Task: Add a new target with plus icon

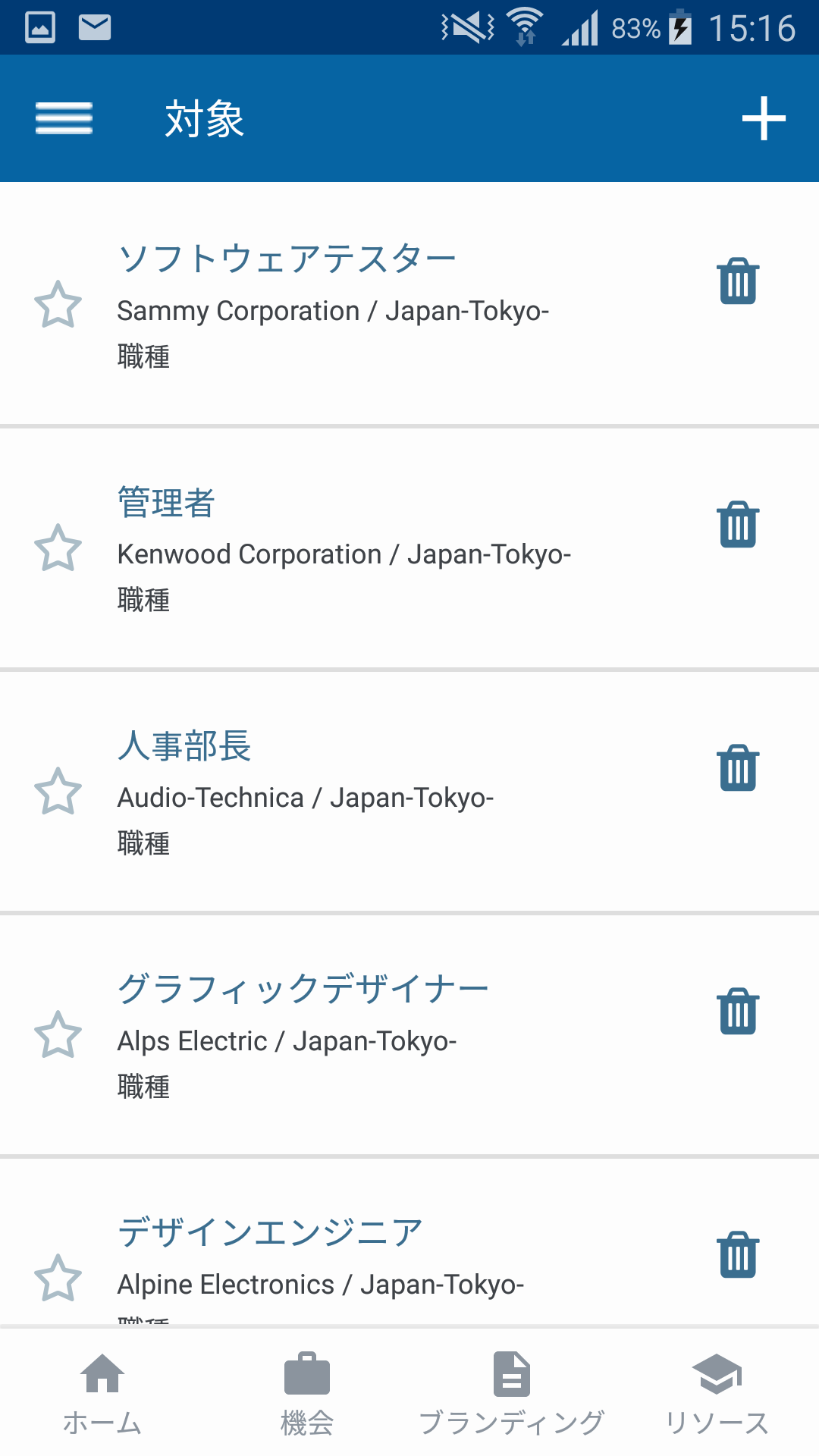Action: tap(763, 119)
